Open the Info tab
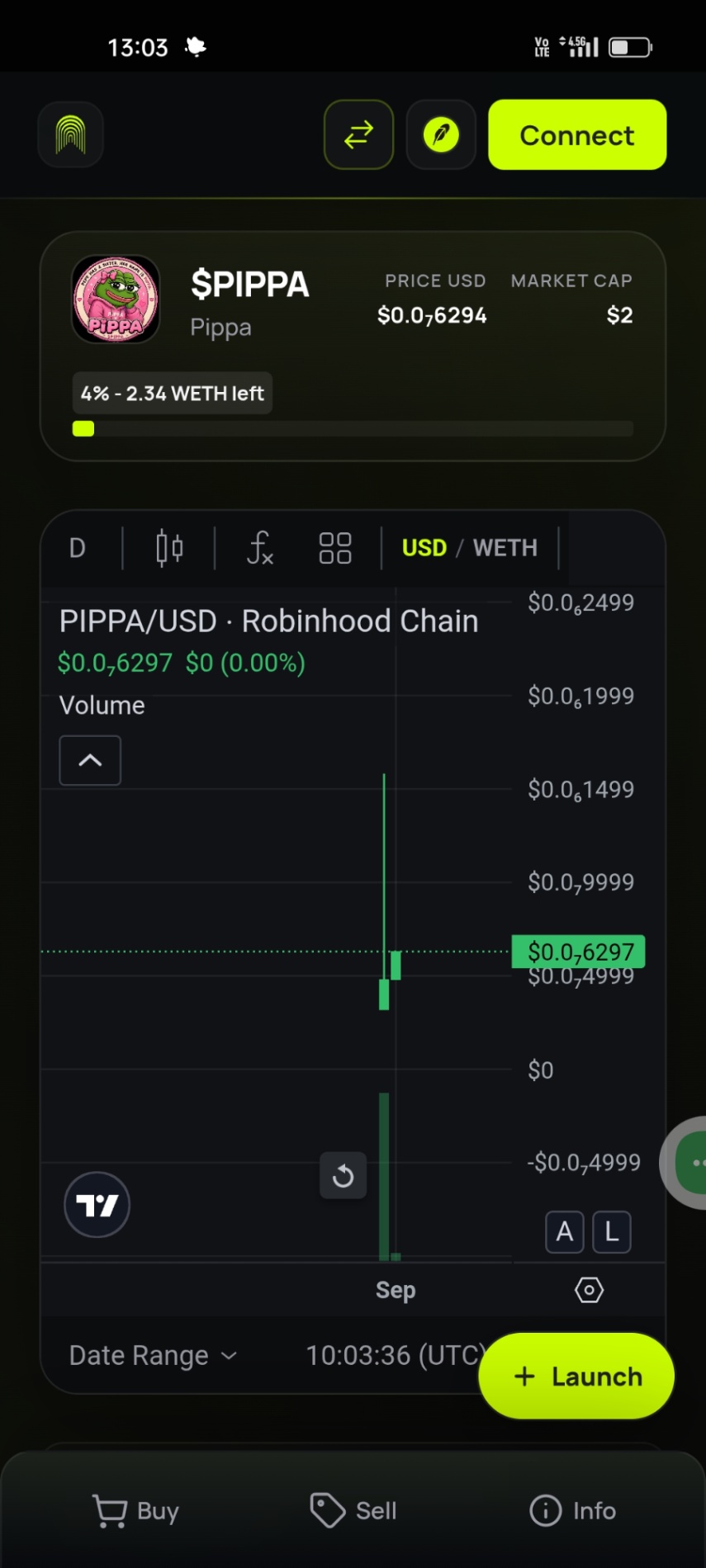The width and height of the screenshot is (706, 1568). (572, 1510)
